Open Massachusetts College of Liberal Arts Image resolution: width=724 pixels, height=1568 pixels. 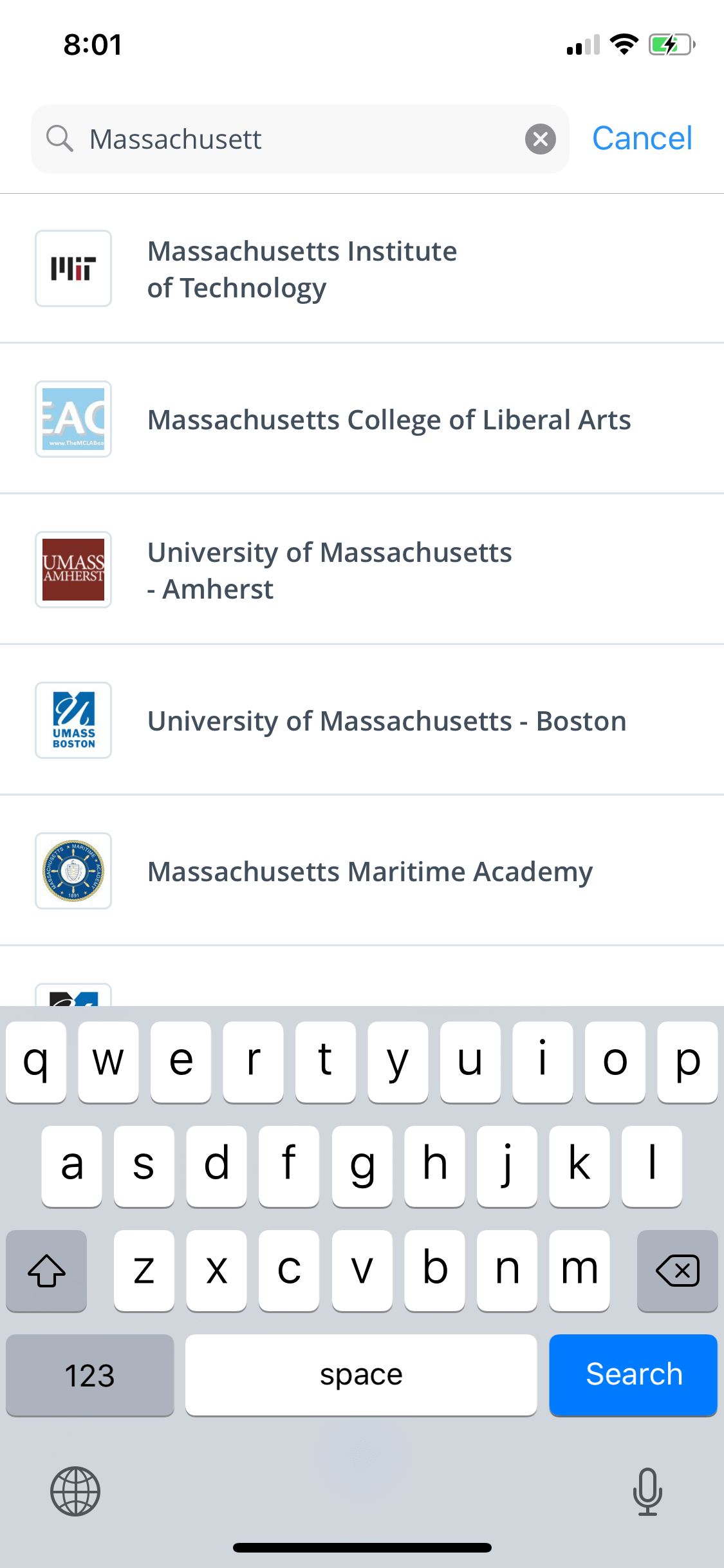coord(362,419)
